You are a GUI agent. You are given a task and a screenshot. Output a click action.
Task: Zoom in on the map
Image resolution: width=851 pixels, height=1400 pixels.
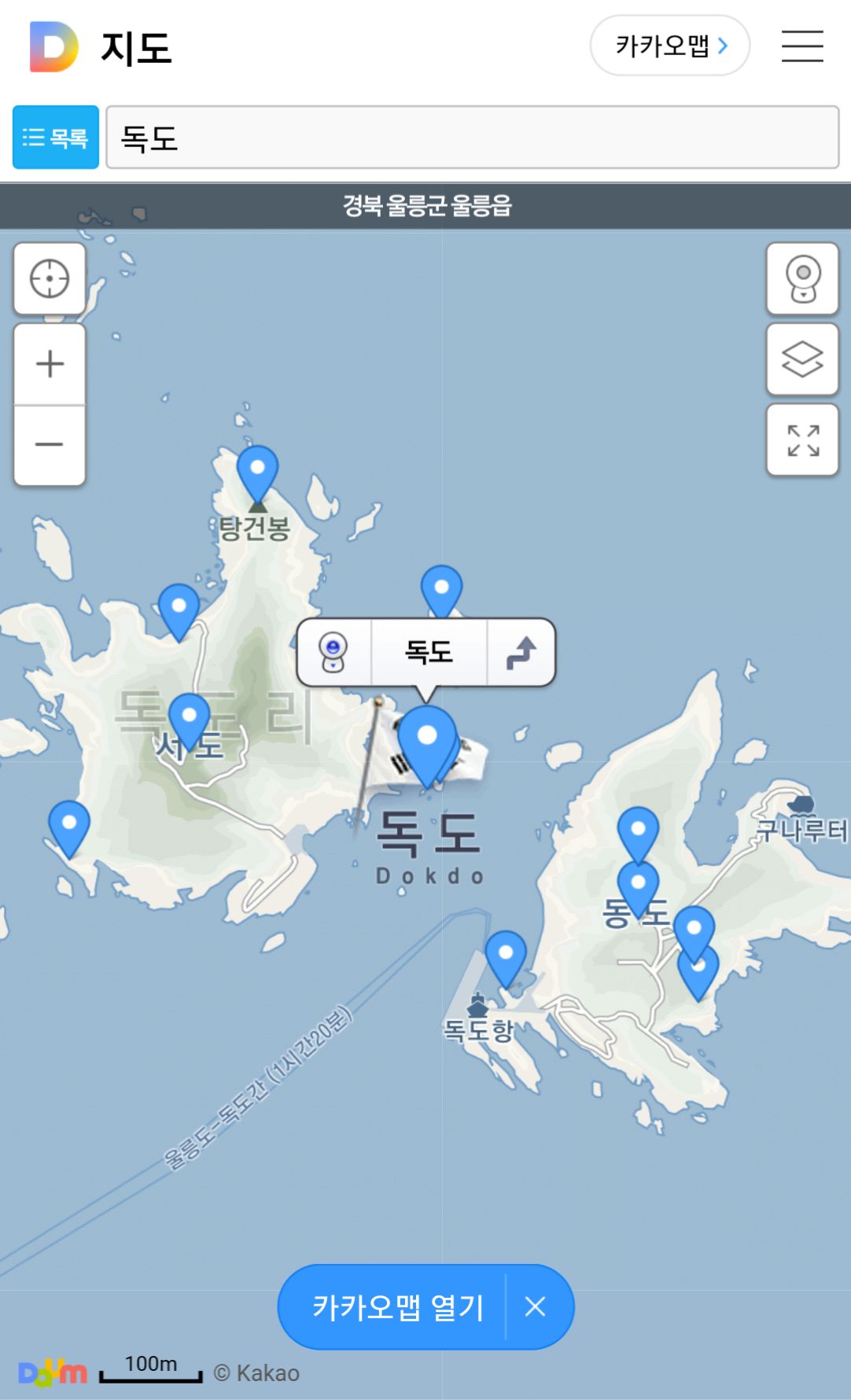click(50, 364)
